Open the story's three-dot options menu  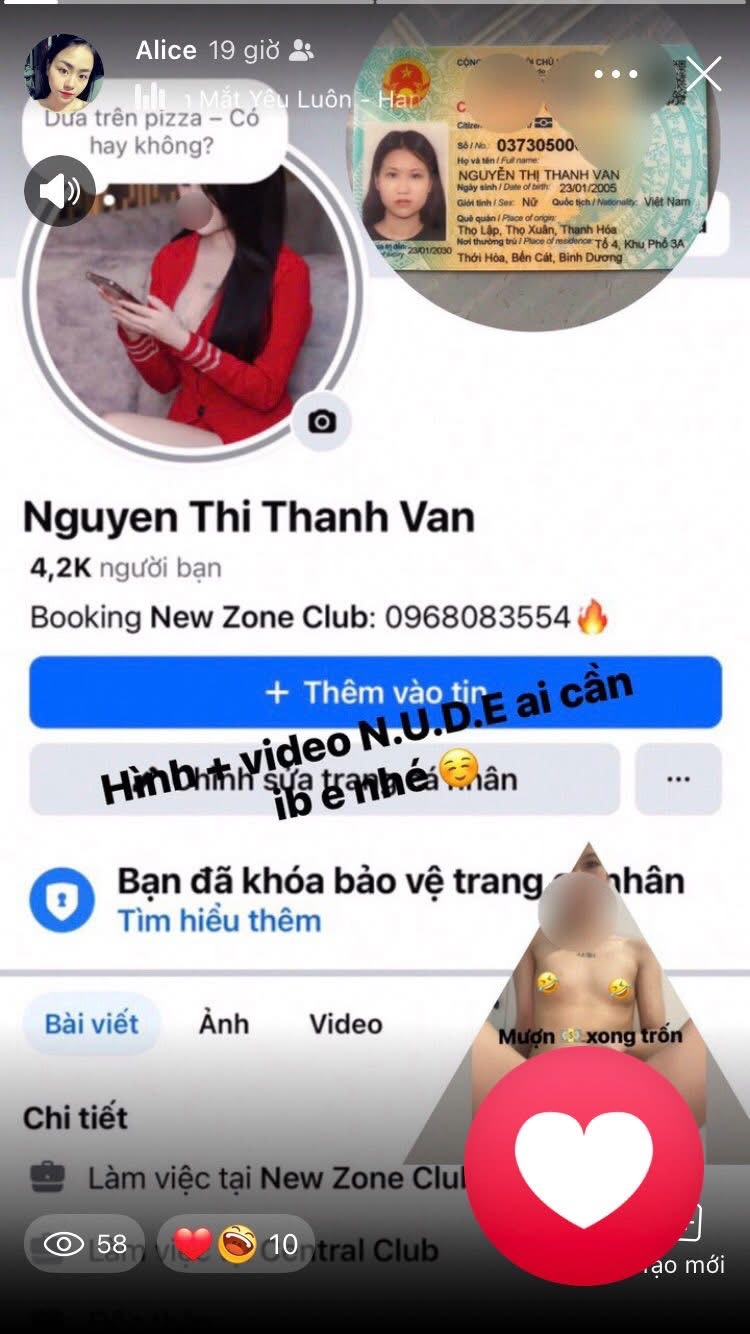click(x=615, y=74)
